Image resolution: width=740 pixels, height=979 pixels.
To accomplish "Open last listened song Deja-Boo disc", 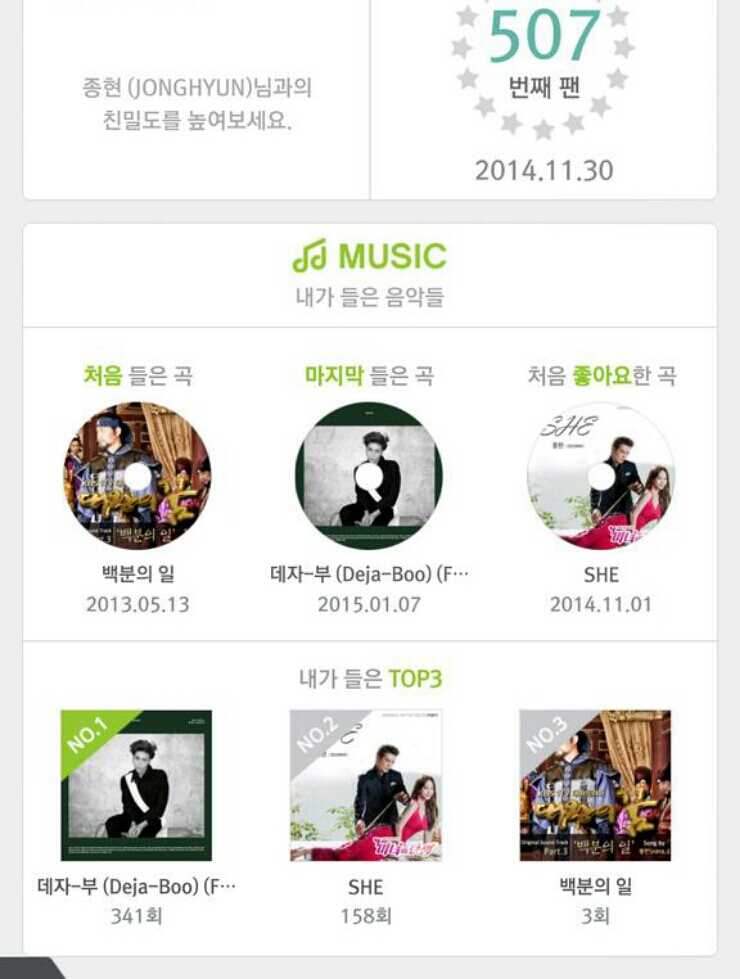I will tap(369, 476).
